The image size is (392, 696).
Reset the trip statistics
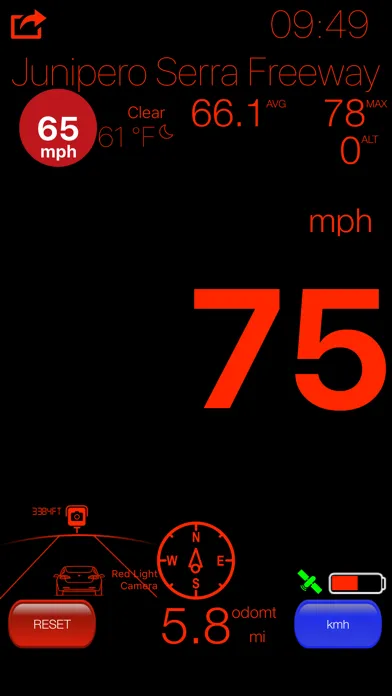pyautogui.click(x=52, y=624)
